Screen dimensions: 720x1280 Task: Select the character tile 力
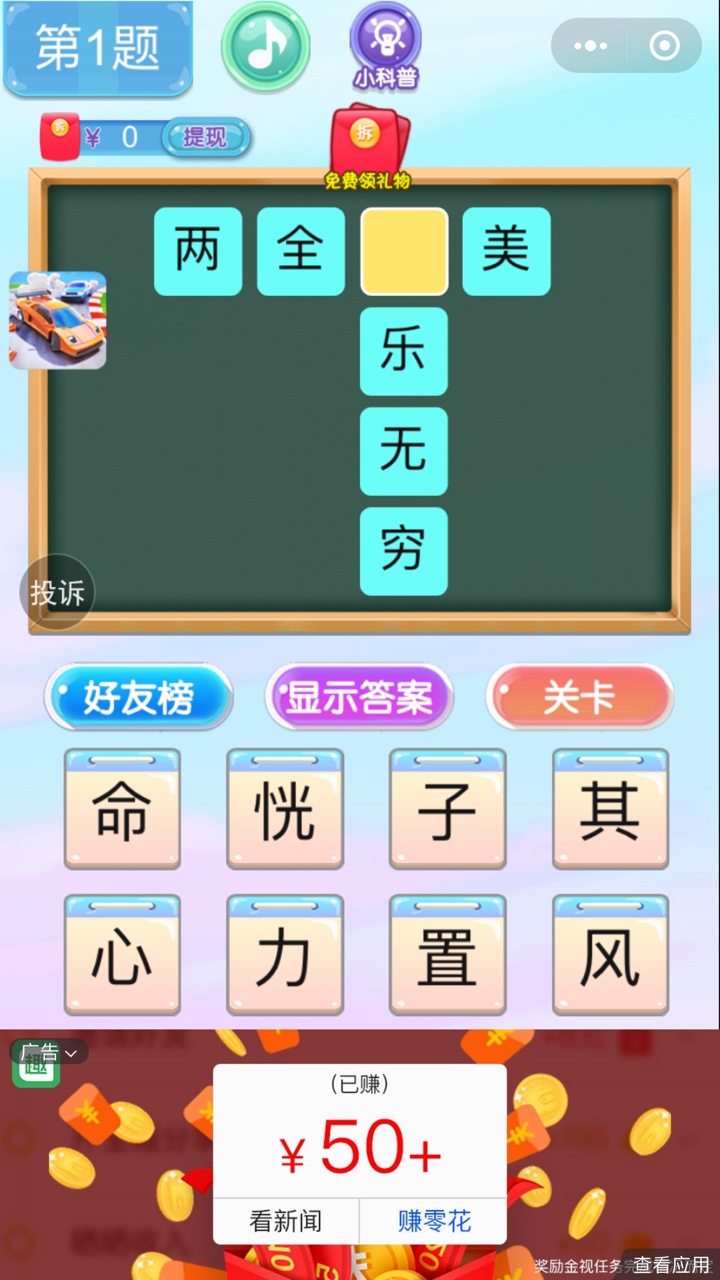285,957
